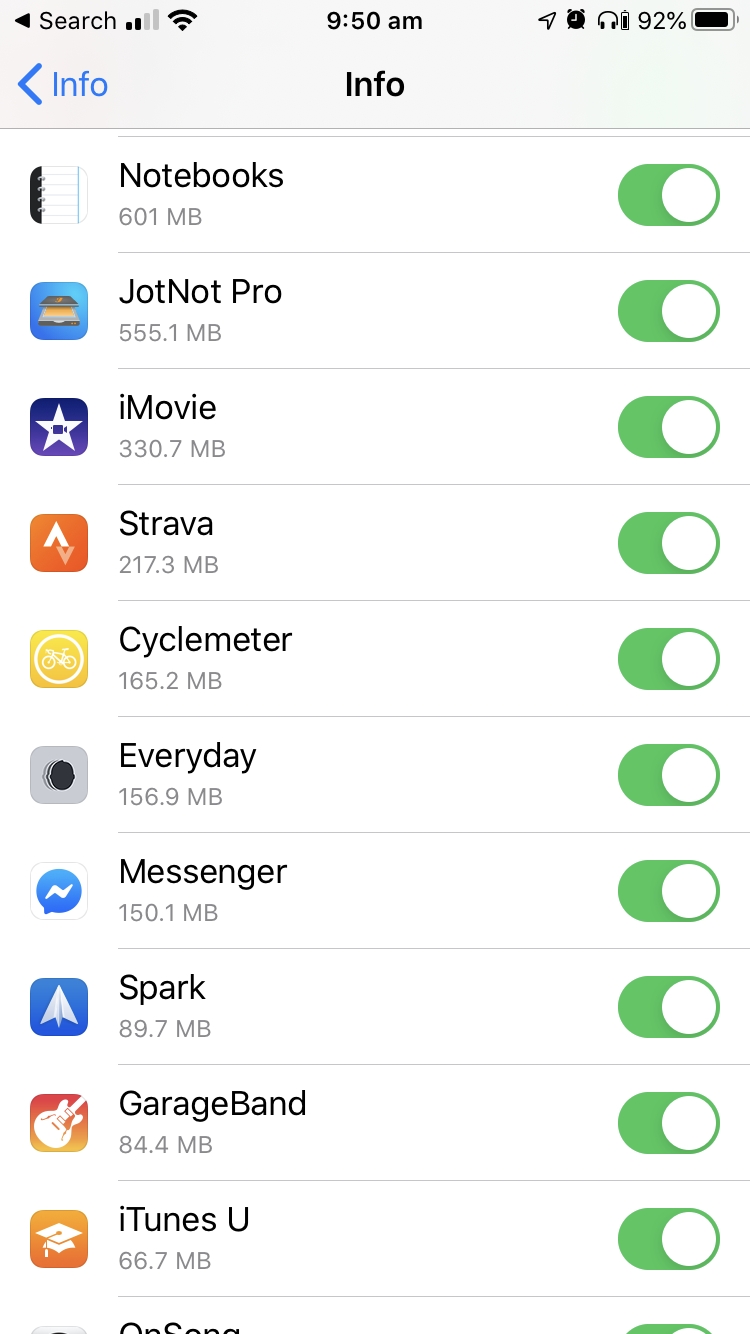Image resolution: width=750 pixels, height=1334 pixels.
Task: Turn off backup for Notebooks
Action: pos(669,195)
